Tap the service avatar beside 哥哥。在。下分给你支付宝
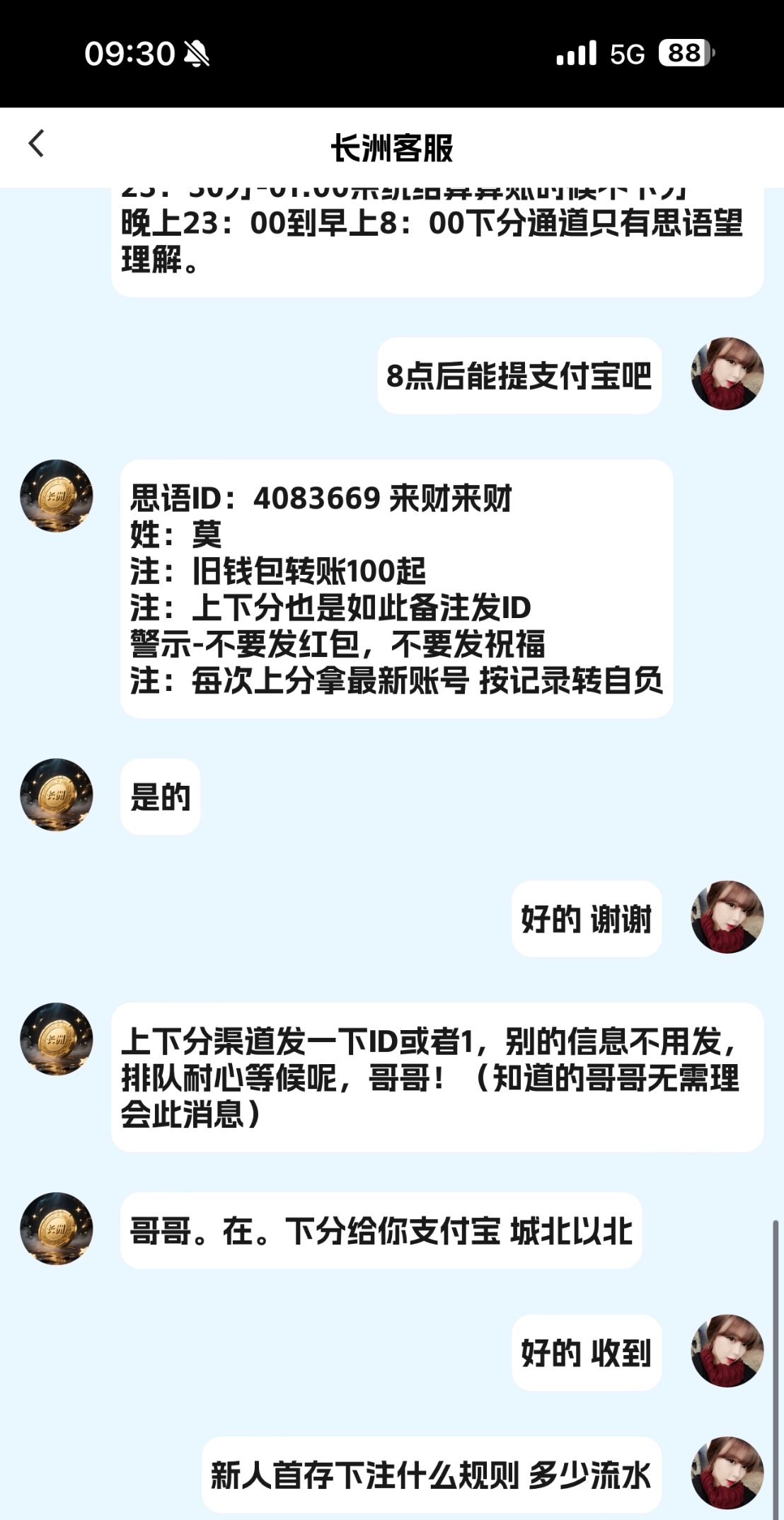Screen dimensions: 784x1520 (57, 1229)
